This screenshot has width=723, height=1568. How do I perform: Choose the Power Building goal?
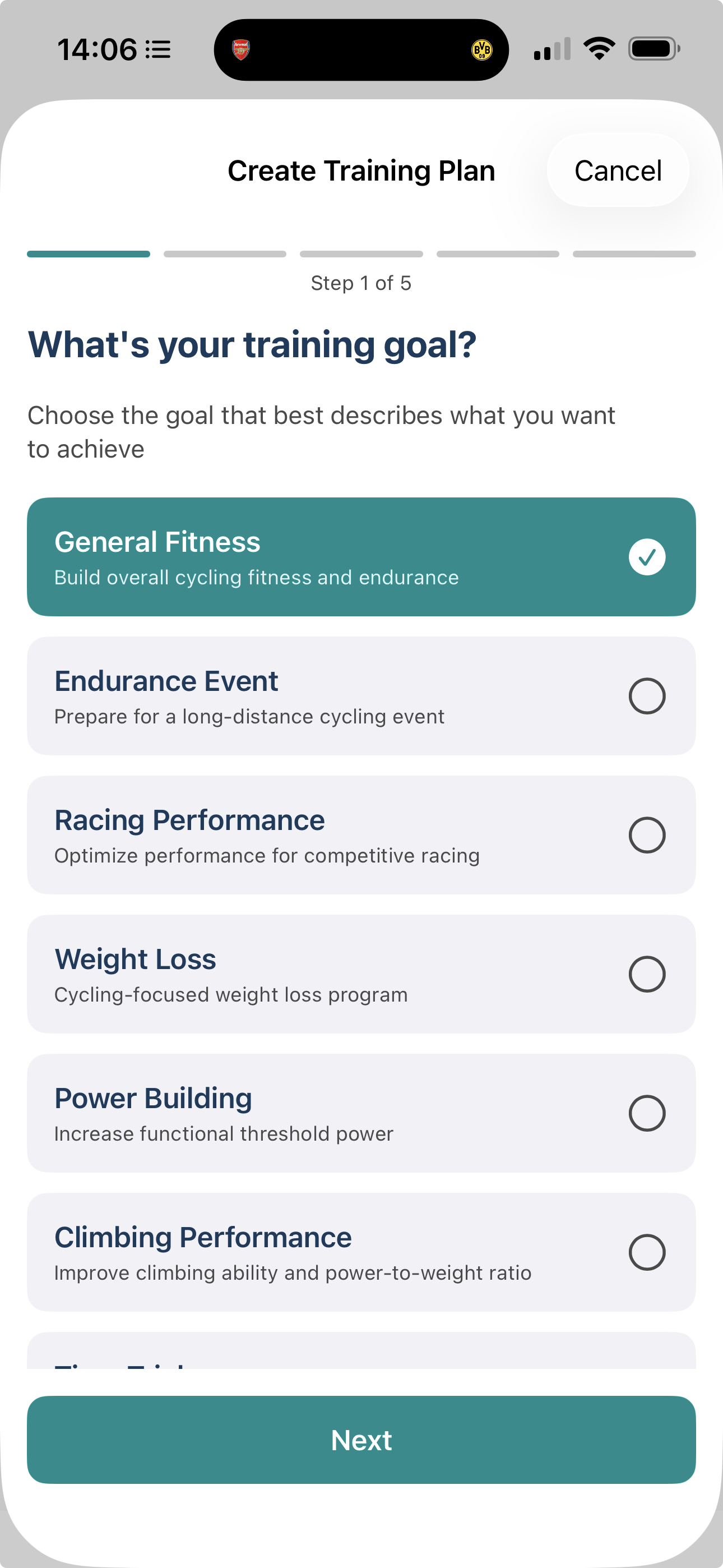[x=361, y=1113]
